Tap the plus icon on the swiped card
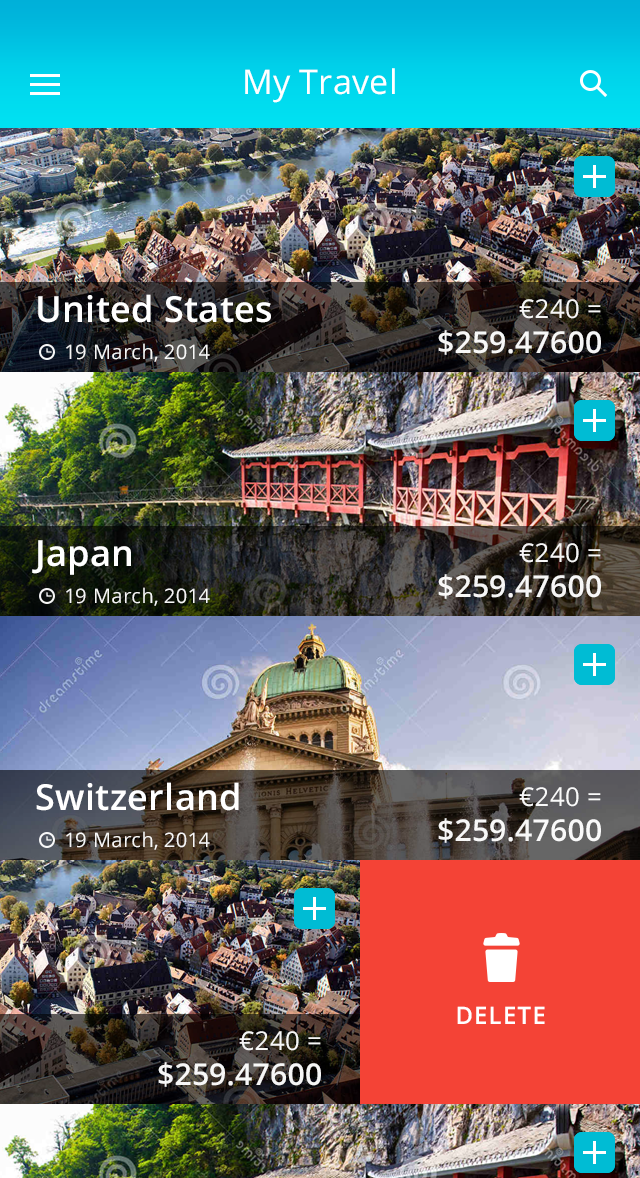640x1178 pixels. click(x=314, y=909)
